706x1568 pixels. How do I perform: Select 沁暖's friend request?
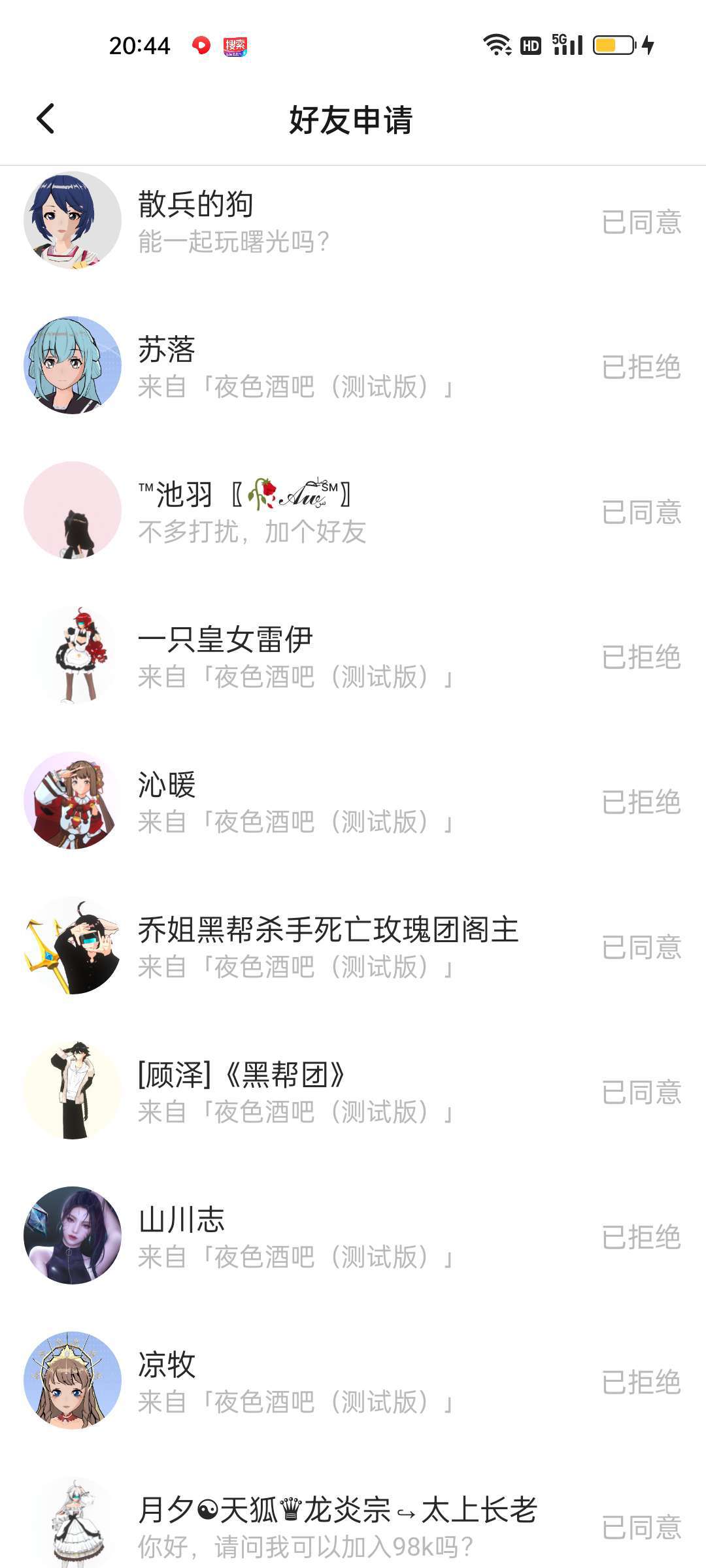353,801
